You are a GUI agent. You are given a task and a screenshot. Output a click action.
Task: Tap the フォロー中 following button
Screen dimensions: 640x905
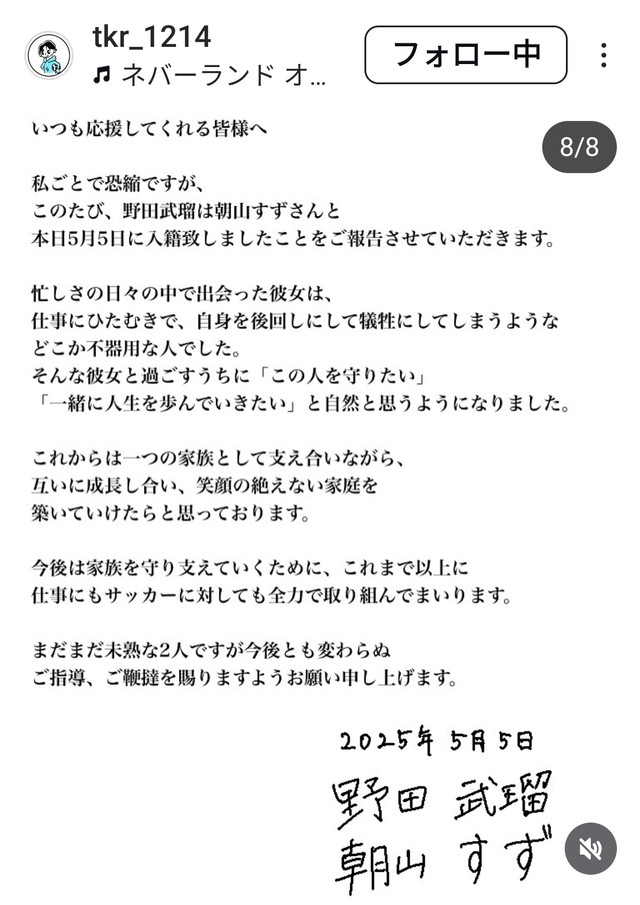coord(466,55)
